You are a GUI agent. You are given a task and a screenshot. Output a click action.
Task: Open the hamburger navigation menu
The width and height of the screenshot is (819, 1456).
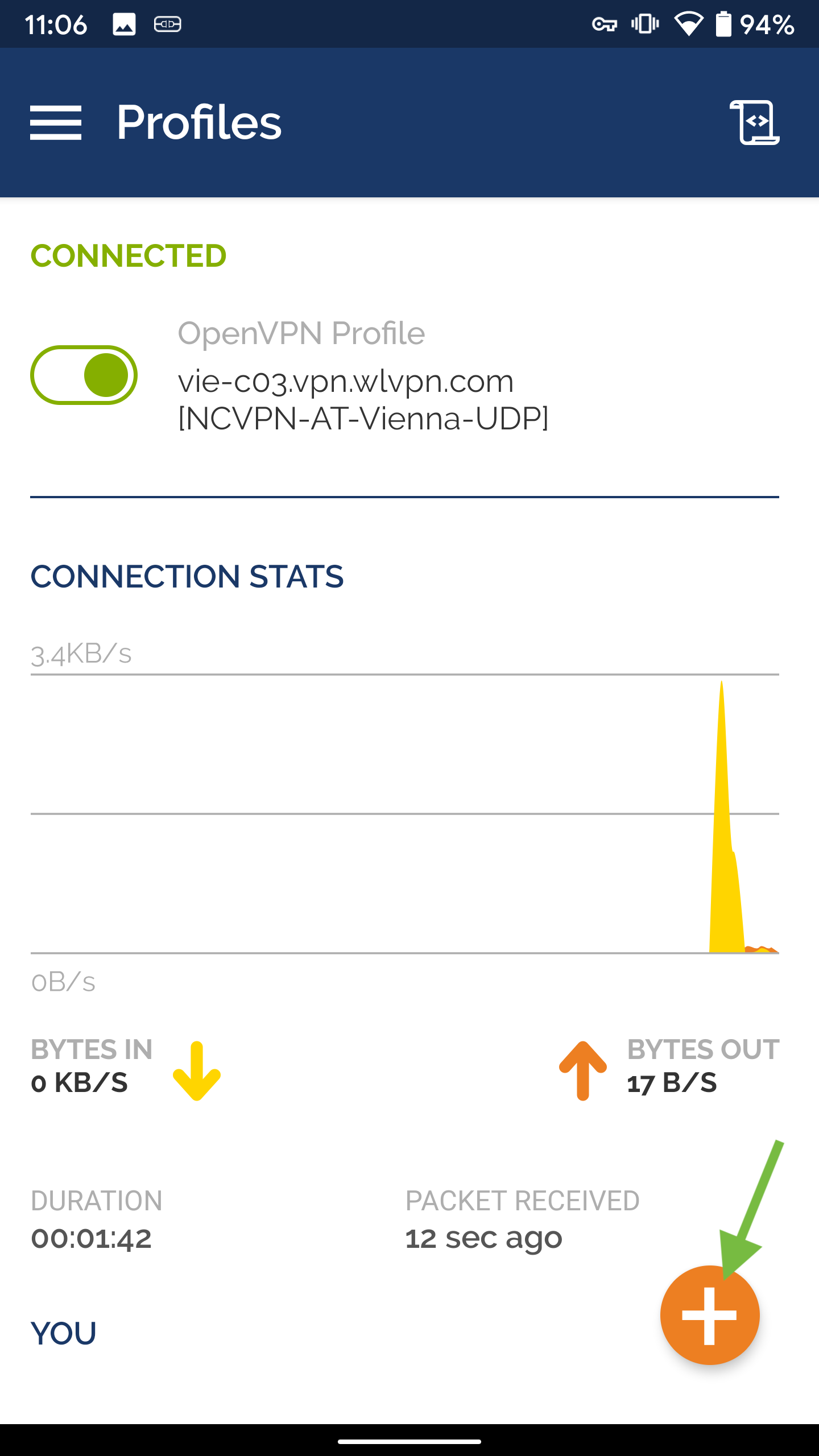(56, 122)
